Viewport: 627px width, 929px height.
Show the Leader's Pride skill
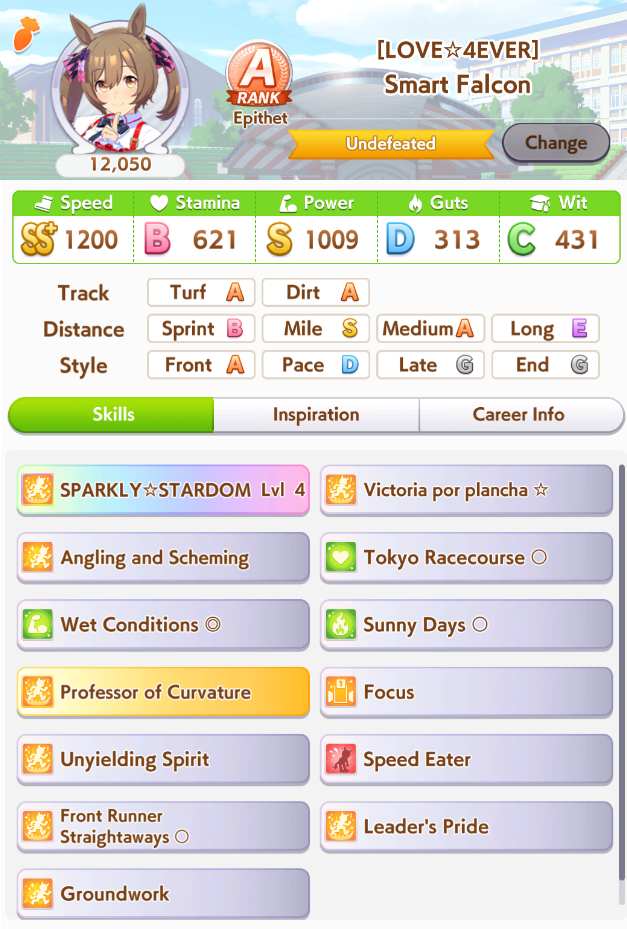click(x=466, y=826)
